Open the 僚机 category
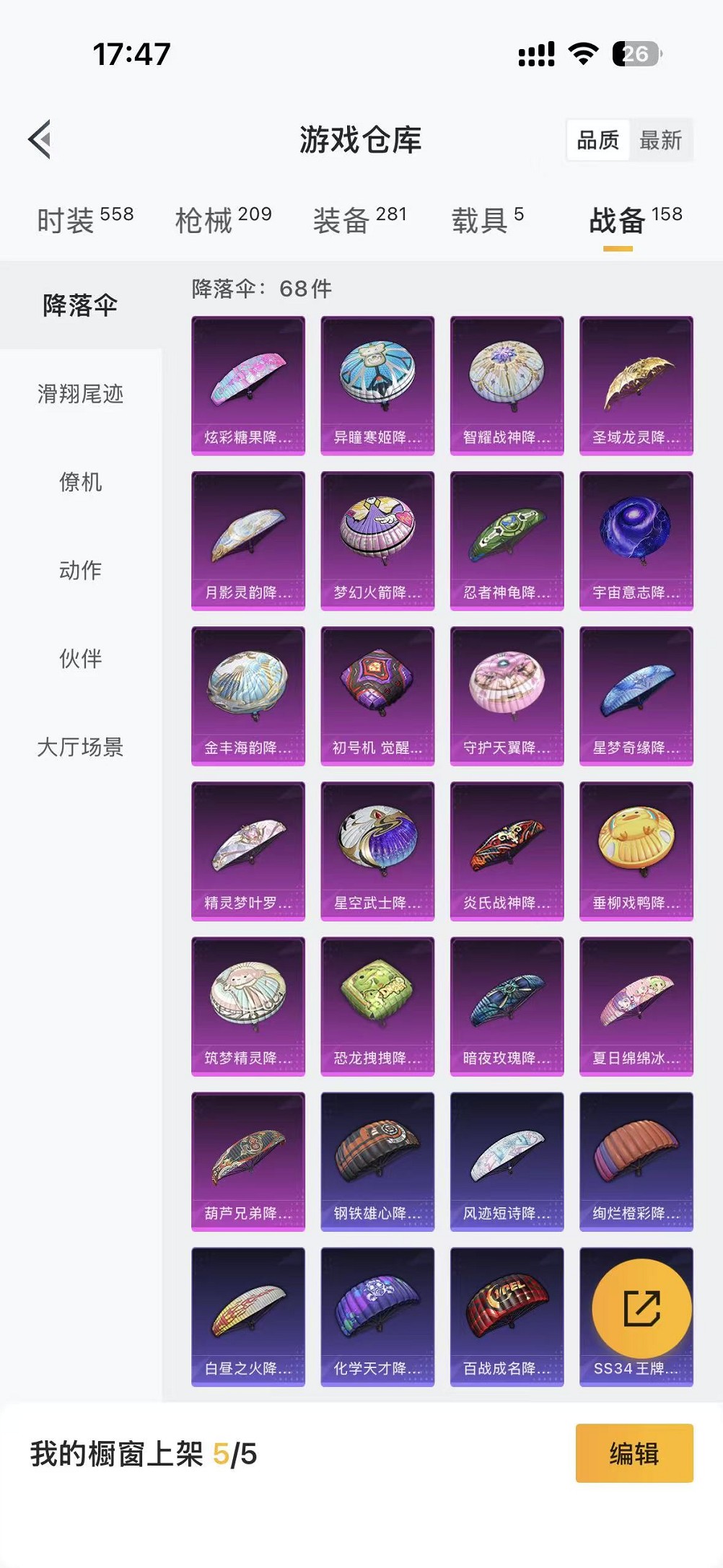723x1568 pixels. pos(80,482)
